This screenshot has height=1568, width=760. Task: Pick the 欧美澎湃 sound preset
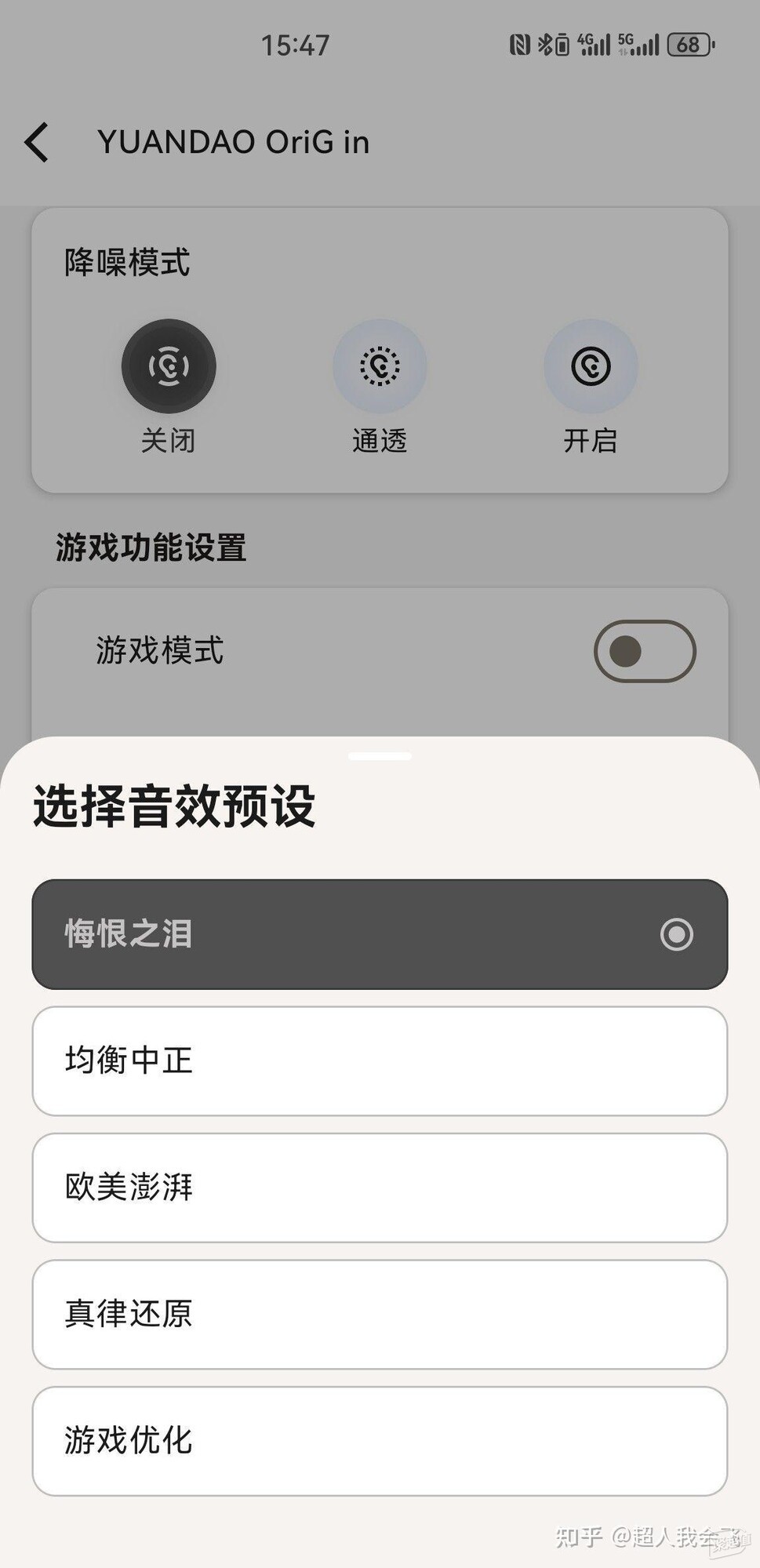coord(380,1188)
